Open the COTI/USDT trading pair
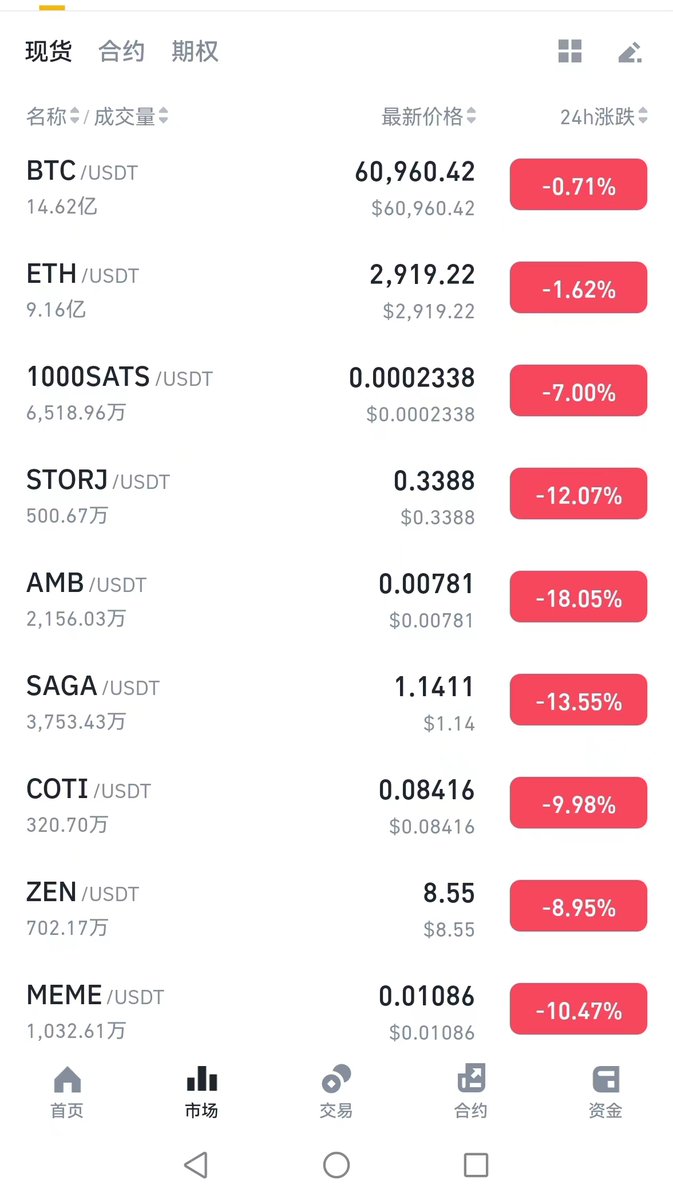The width and height of the screenshot is (673, 1200). (x=250, y=805)
